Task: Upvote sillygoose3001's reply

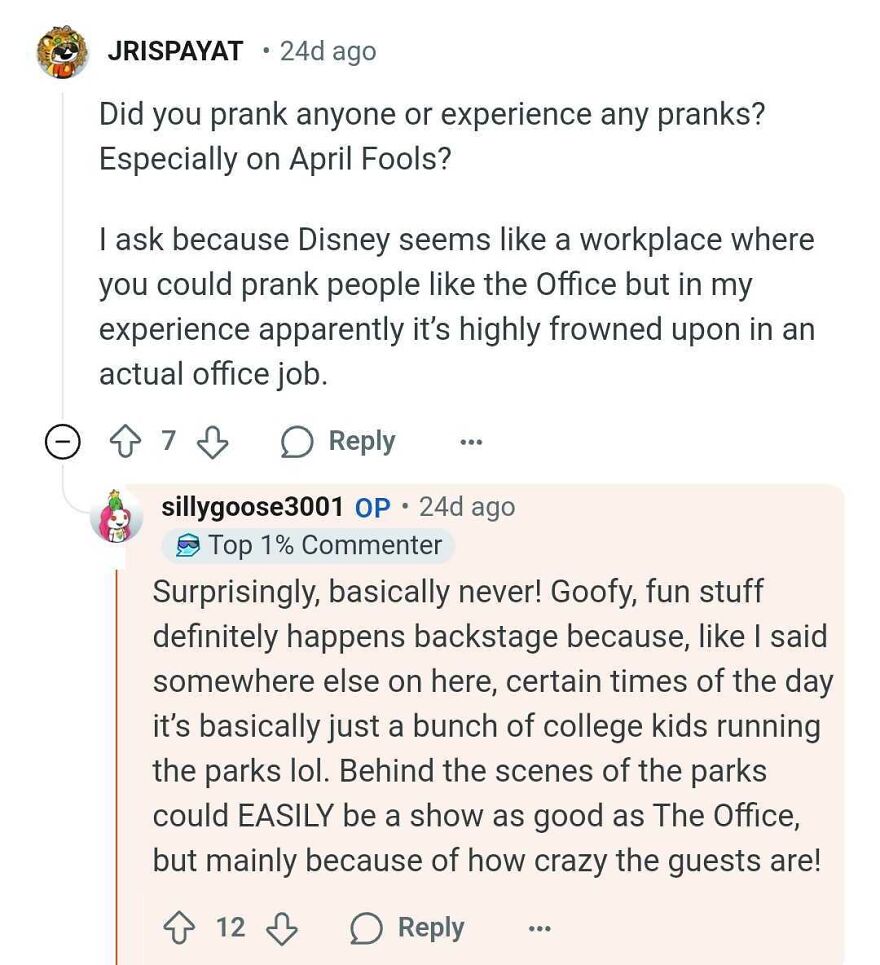Action: point(179,928)
